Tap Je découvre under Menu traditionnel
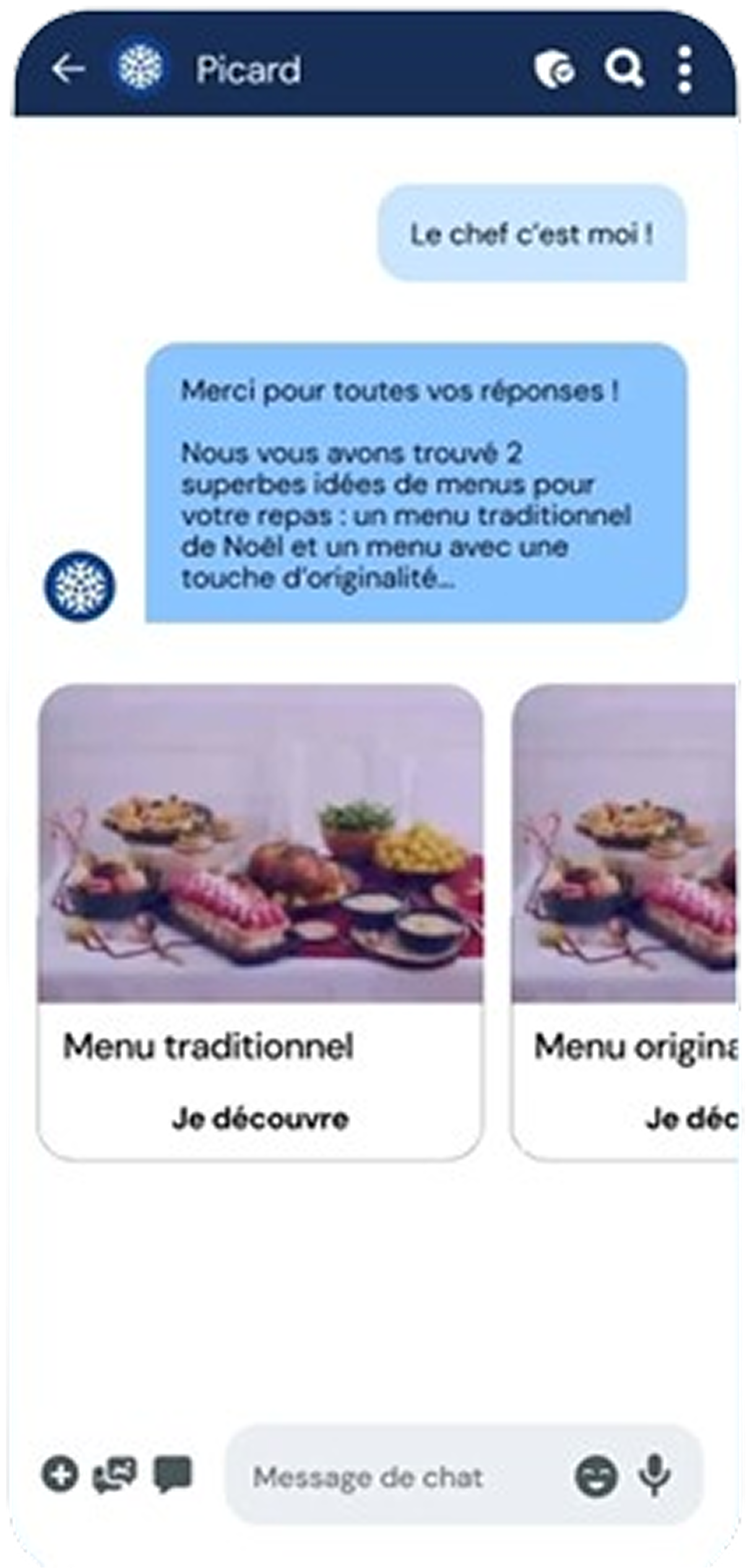The image size is (747, 1568). [x=260, y=1119]
